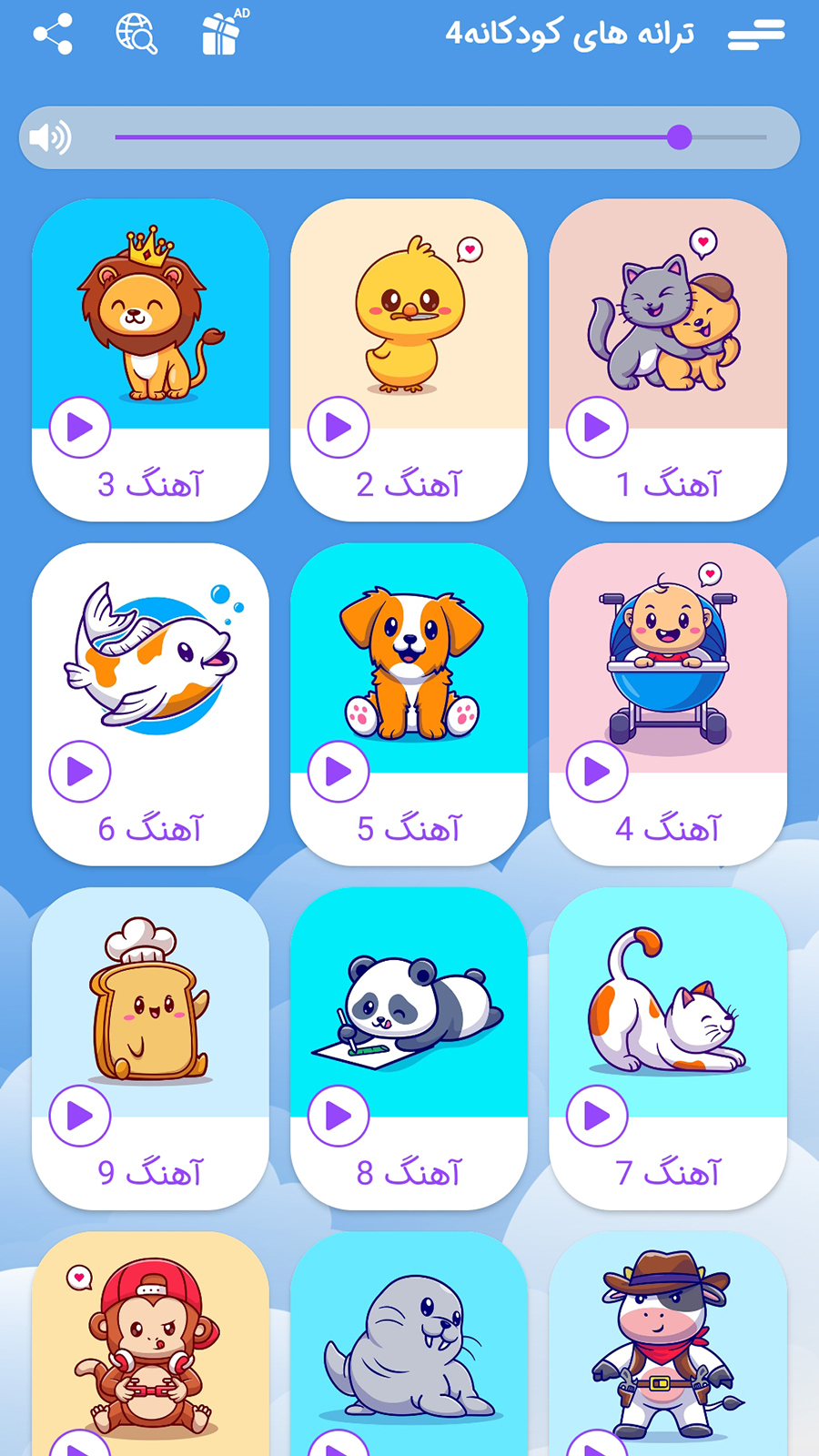Play آهنگ 9 with the bread chef
Viewport: 819px width, 1456px height.
coord(80,1116)
